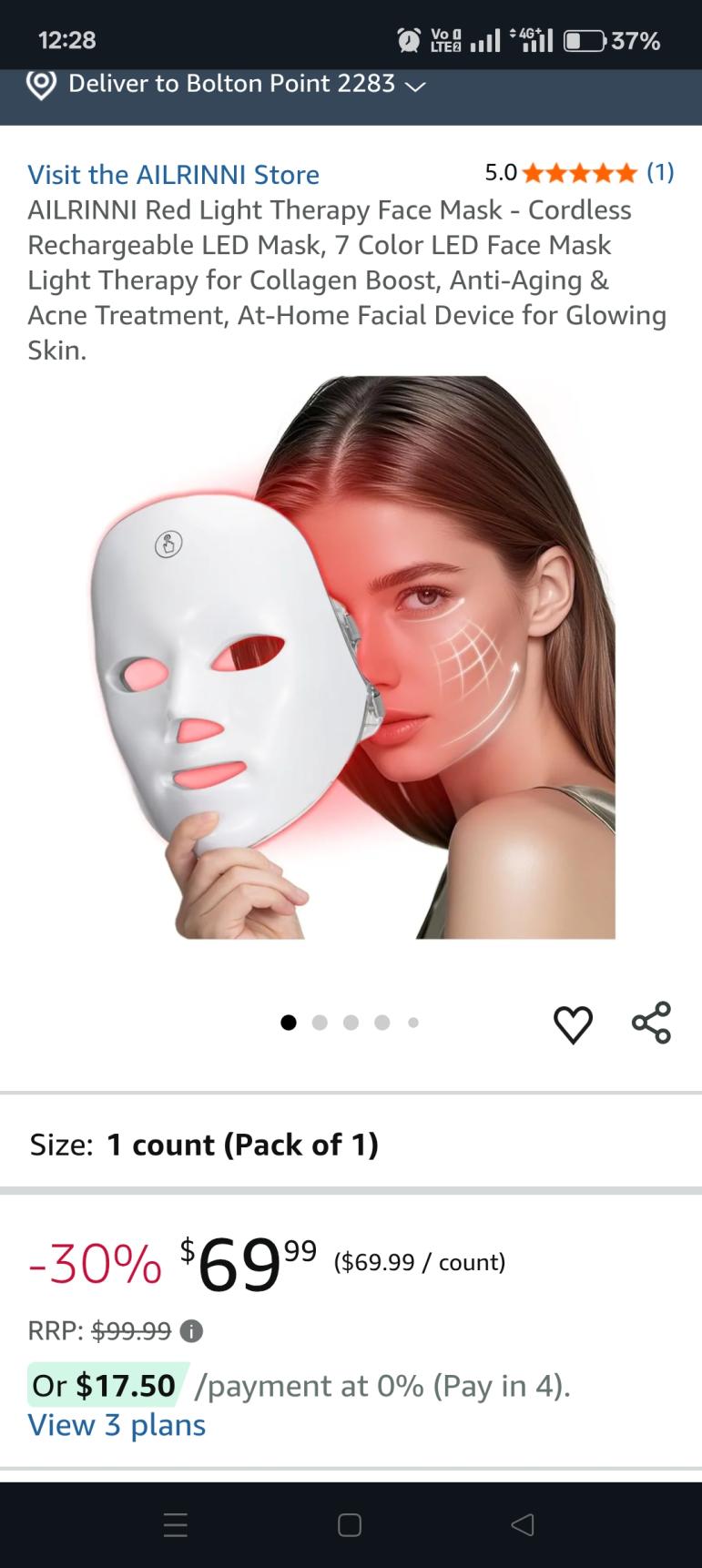Add this mask to your wish list
Screen dimensions: 702x1568
573,1023
